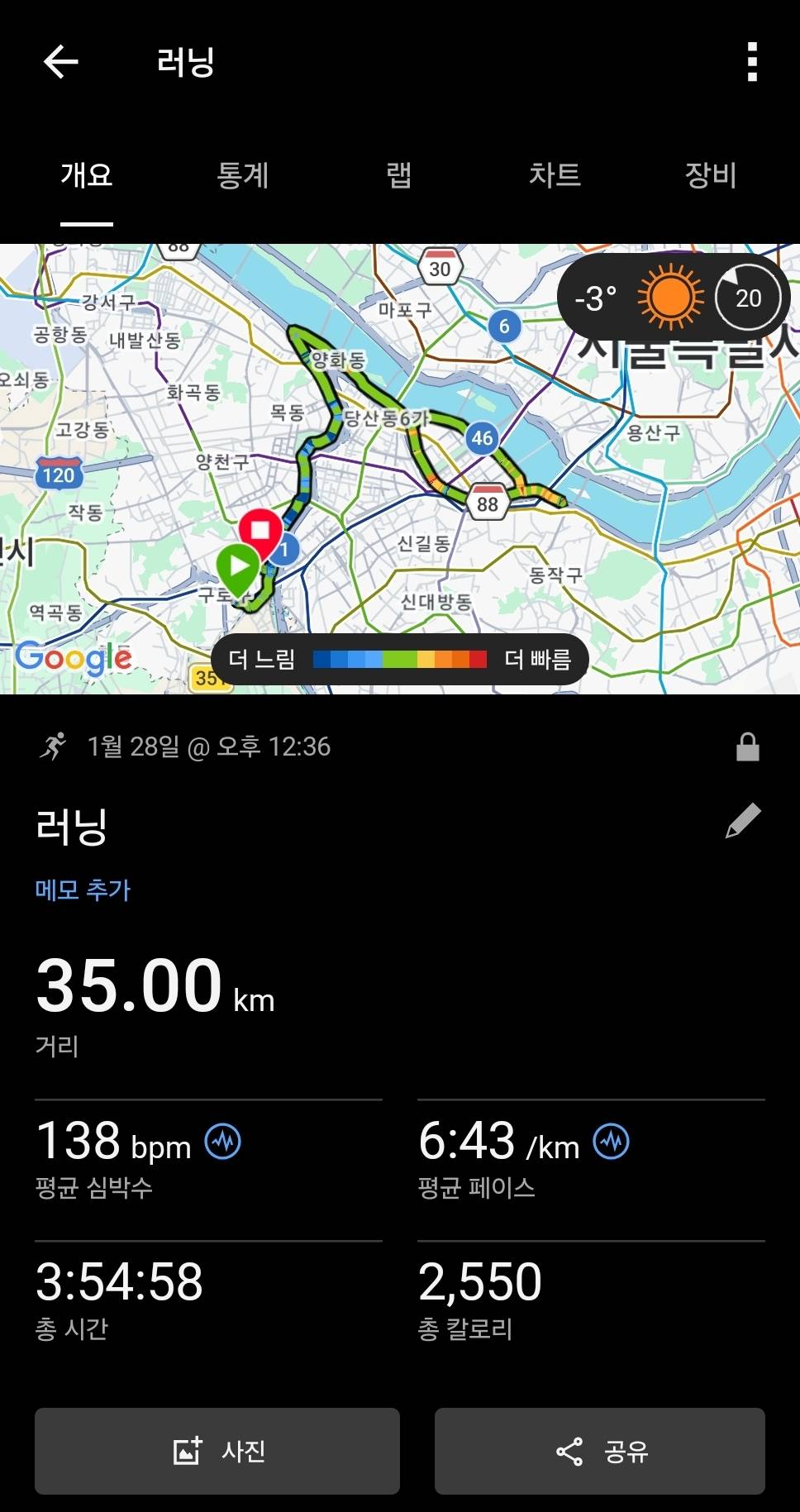Viewport: 800px width, 1512px height.
Task: Click the pace color legend slider
Action: point(400,659)
